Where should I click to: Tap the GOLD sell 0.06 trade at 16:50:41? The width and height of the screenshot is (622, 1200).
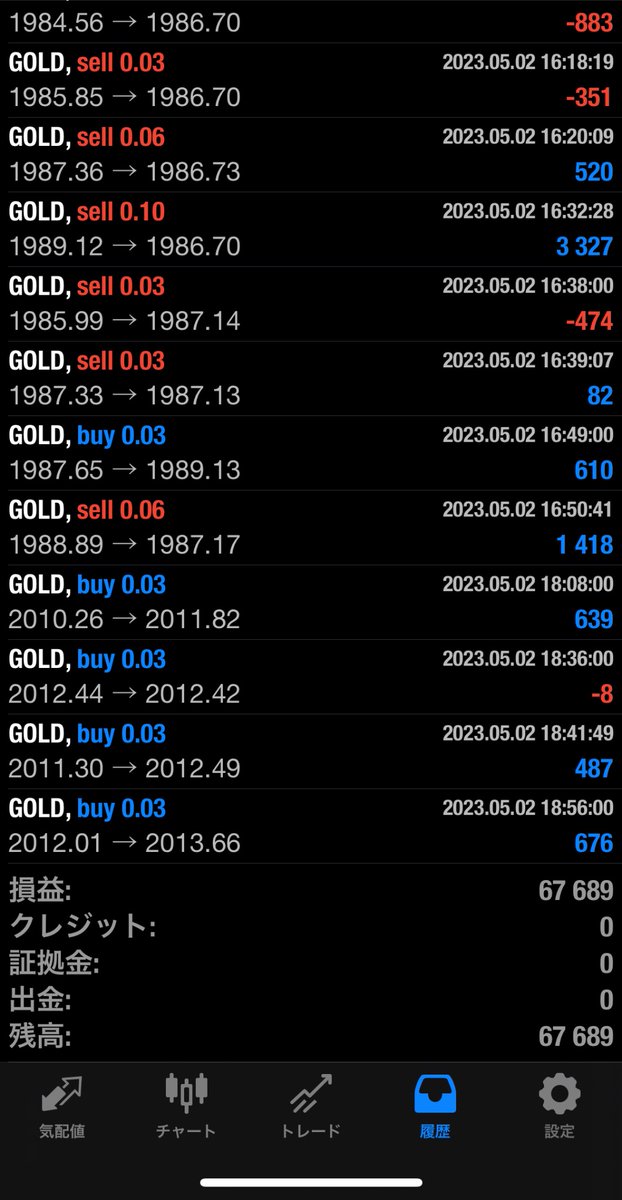[311, 527]
